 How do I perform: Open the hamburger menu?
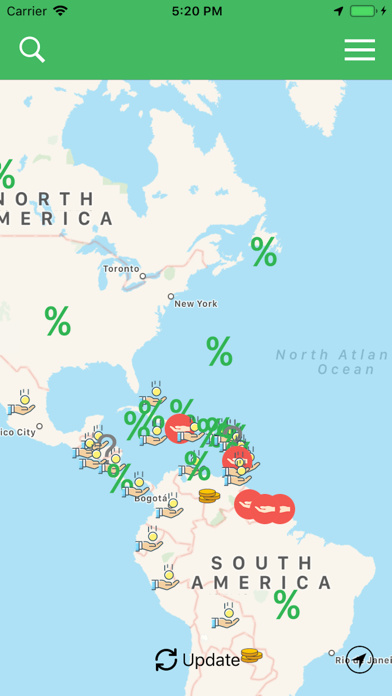tap(360, 50)
